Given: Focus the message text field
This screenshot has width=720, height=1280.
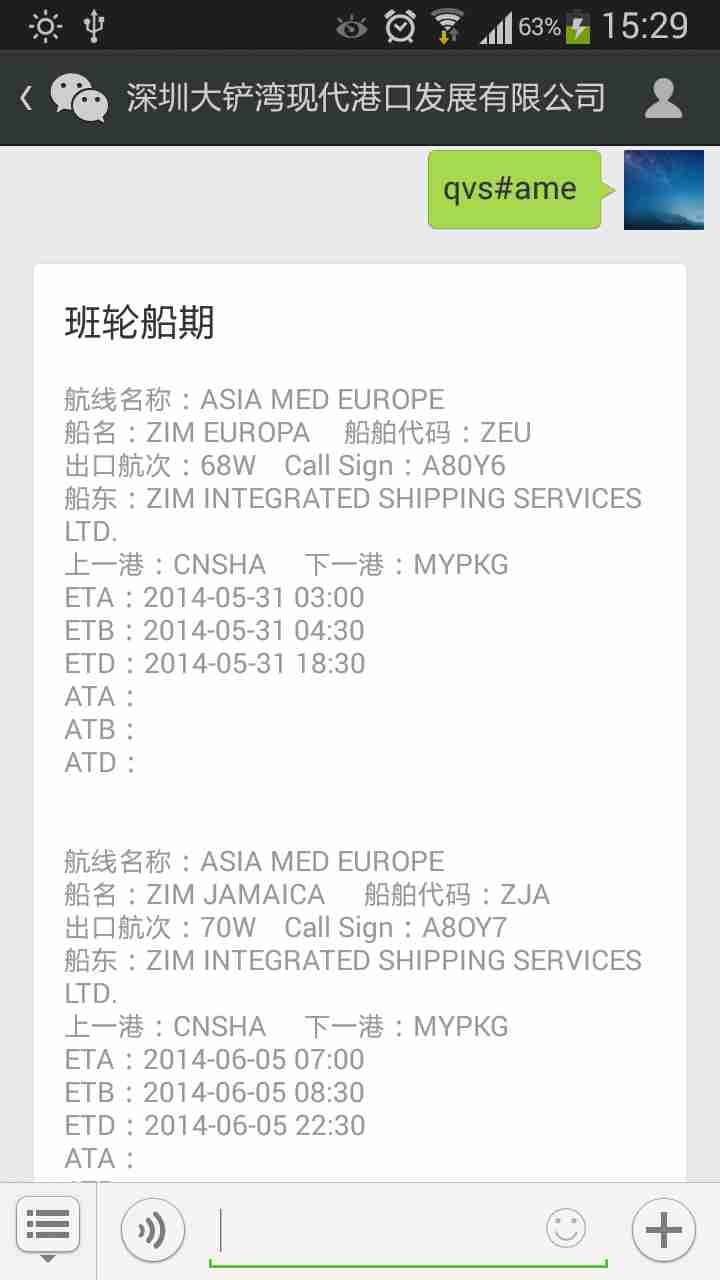Looking at the screenshot, I should pyautogui.click(x=380, y=1230).
